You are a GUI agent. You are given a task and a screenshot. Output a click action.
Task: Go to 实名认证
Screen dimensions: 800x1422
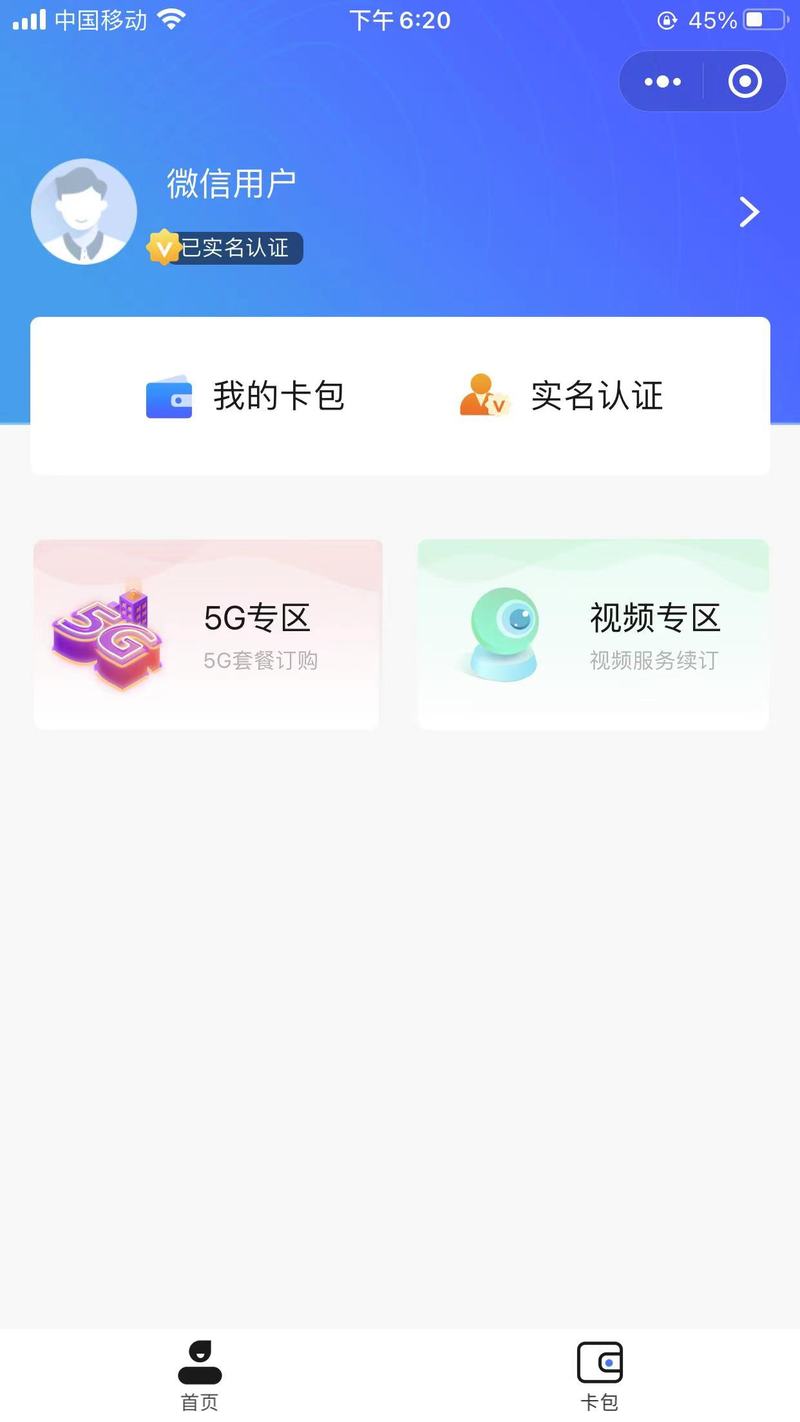click(x=561, y=396)
